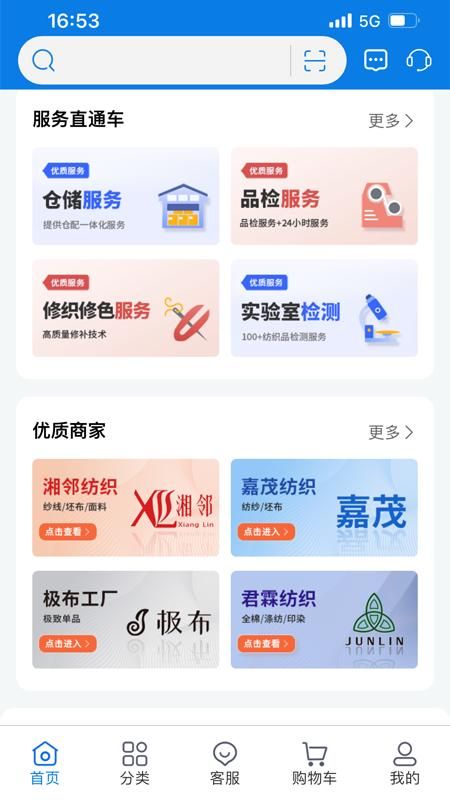Switch to the 分类 tab

pyautogui.click(x=135, y=763)
